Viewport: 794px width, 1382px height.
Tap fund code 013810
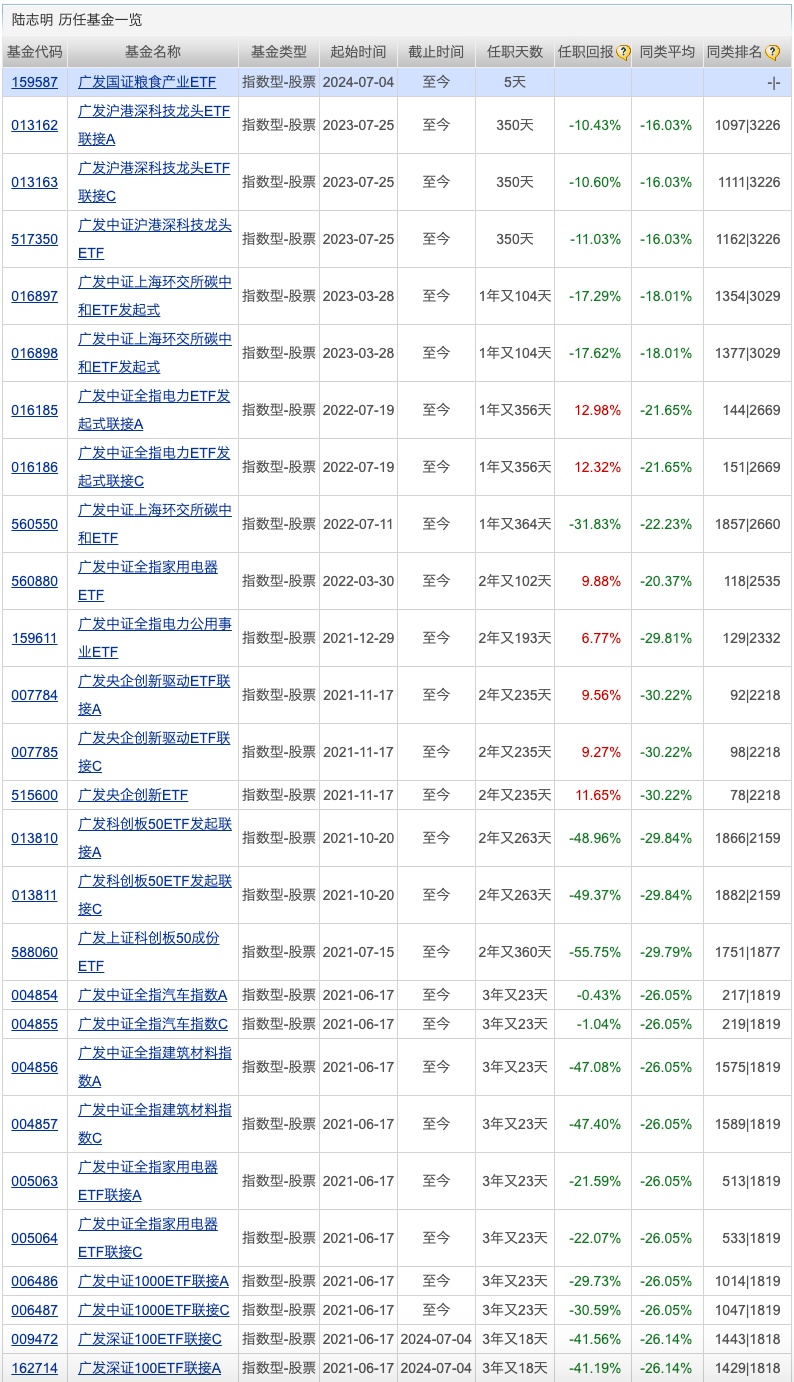[x=35, y=838]
